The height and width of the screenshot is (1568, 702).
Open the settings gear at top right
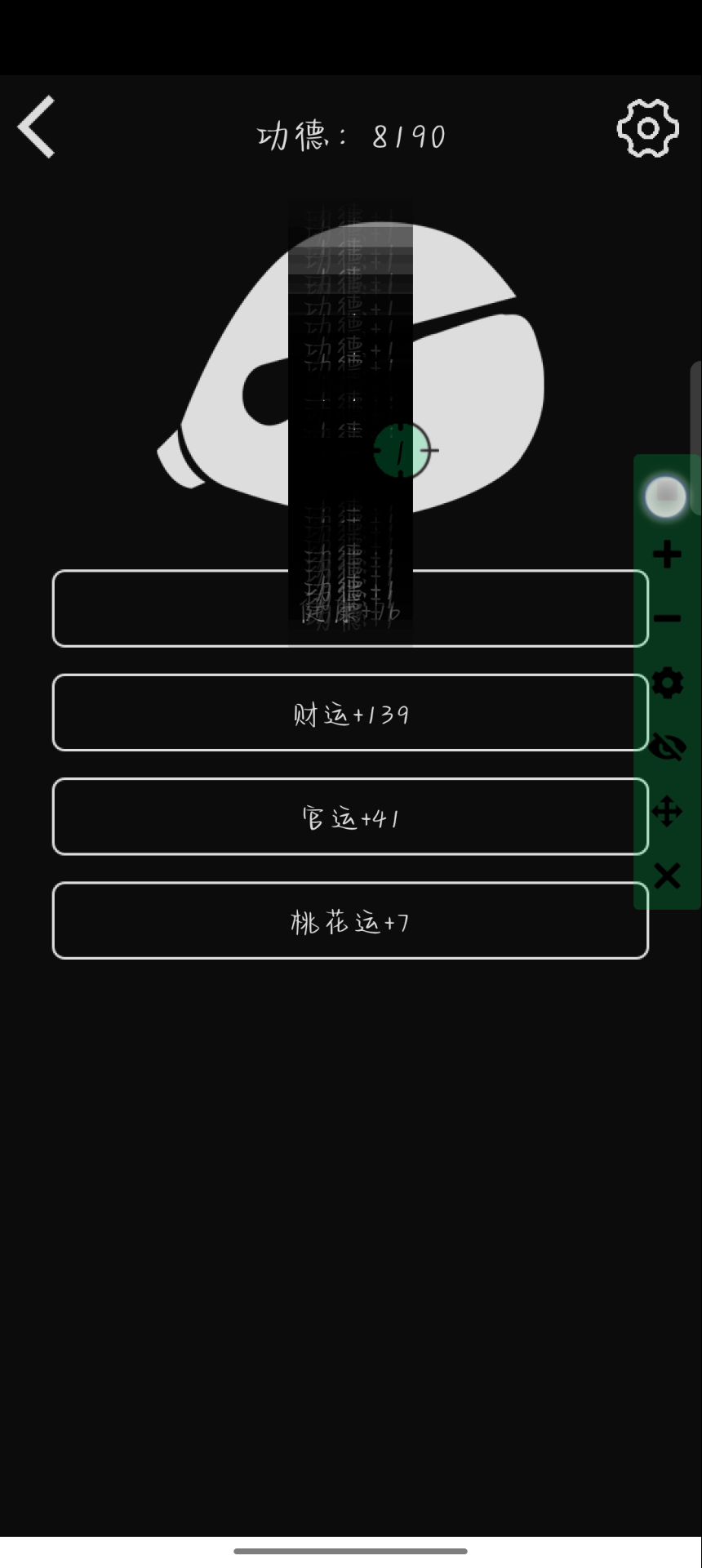pos(647,128)
